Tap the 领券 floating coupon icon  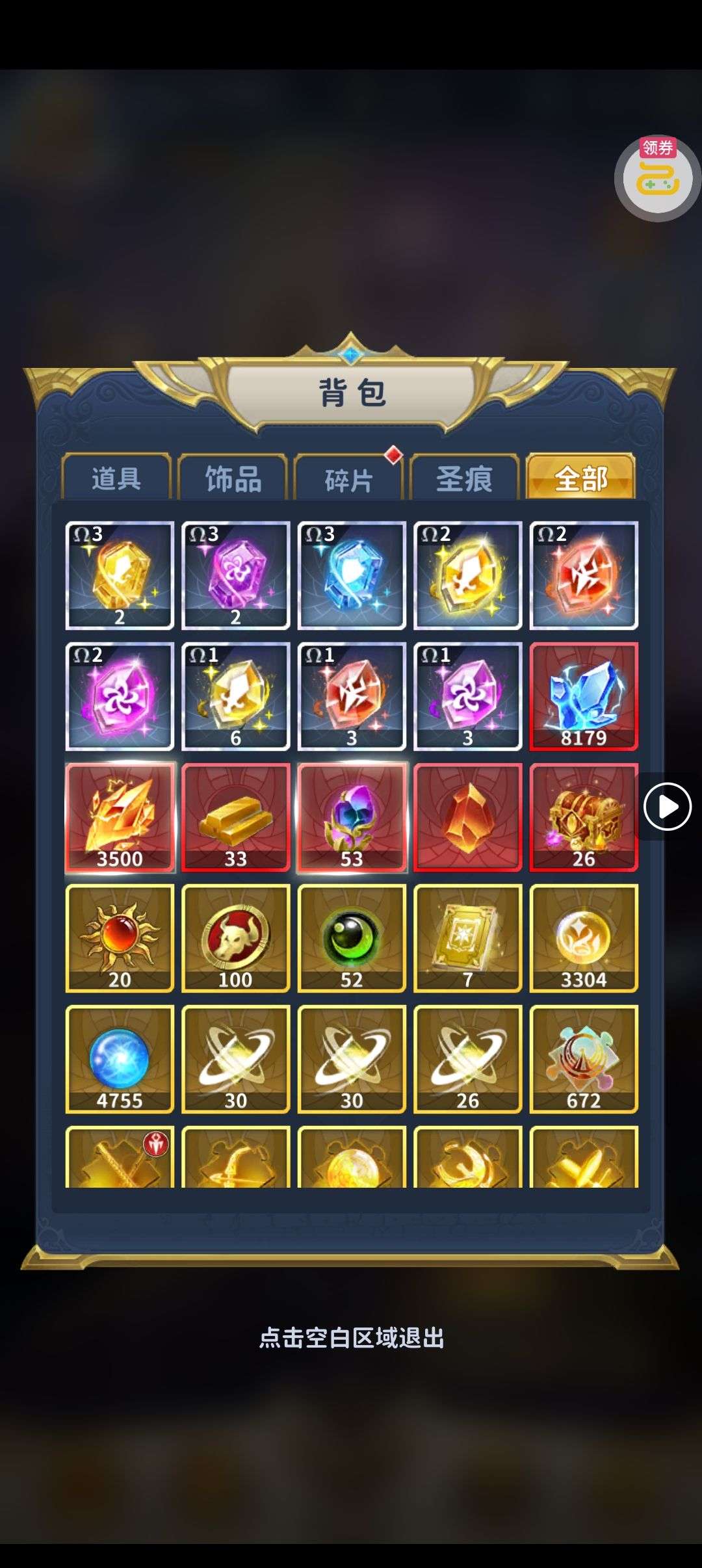(x=657, y=177)
